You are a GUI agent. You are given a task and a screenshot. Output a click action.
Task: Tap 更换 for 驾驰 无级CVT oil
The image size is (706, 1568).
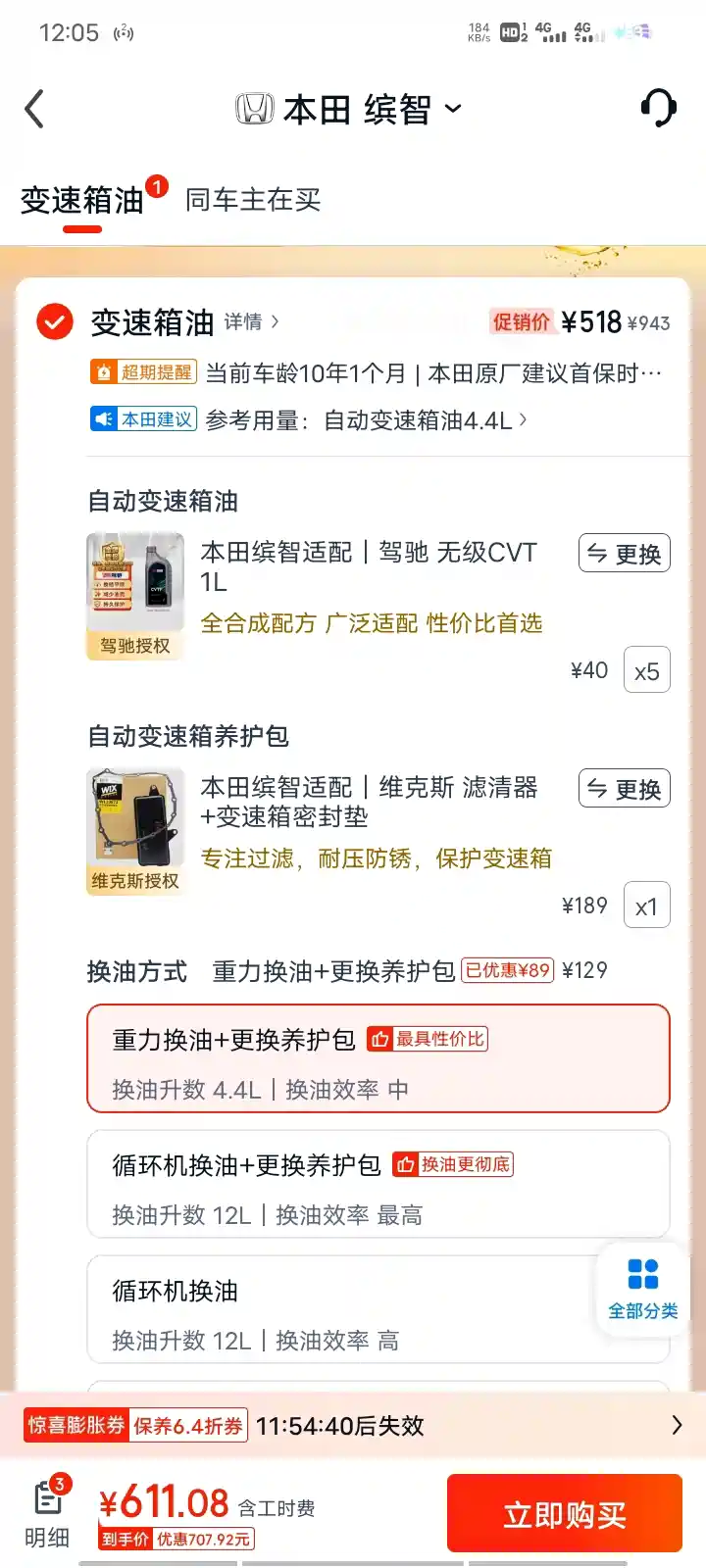(624, 554)
